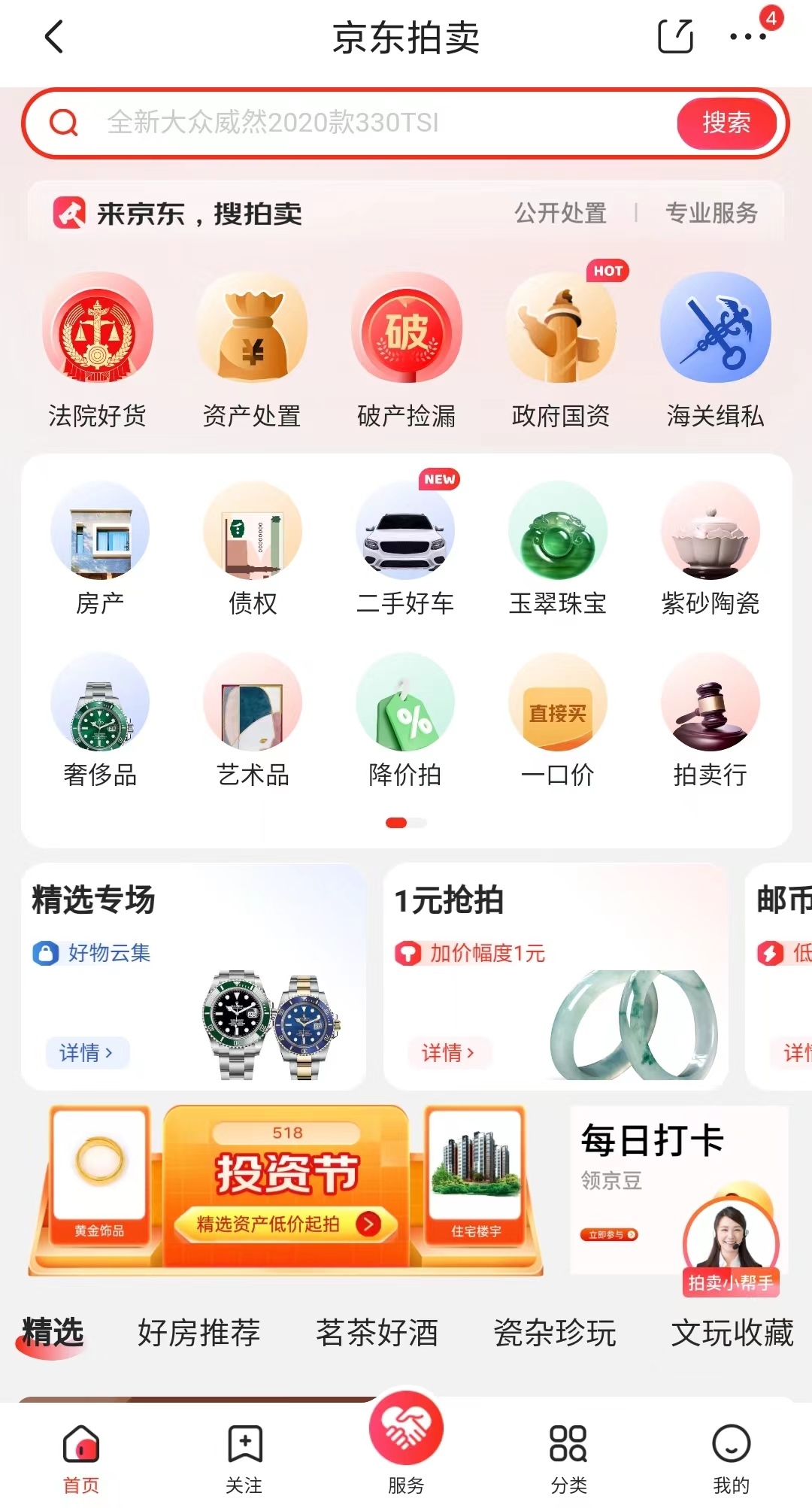The image size is (812, 1508).
Task: Tap the search input field
Action: pos(376,123)
